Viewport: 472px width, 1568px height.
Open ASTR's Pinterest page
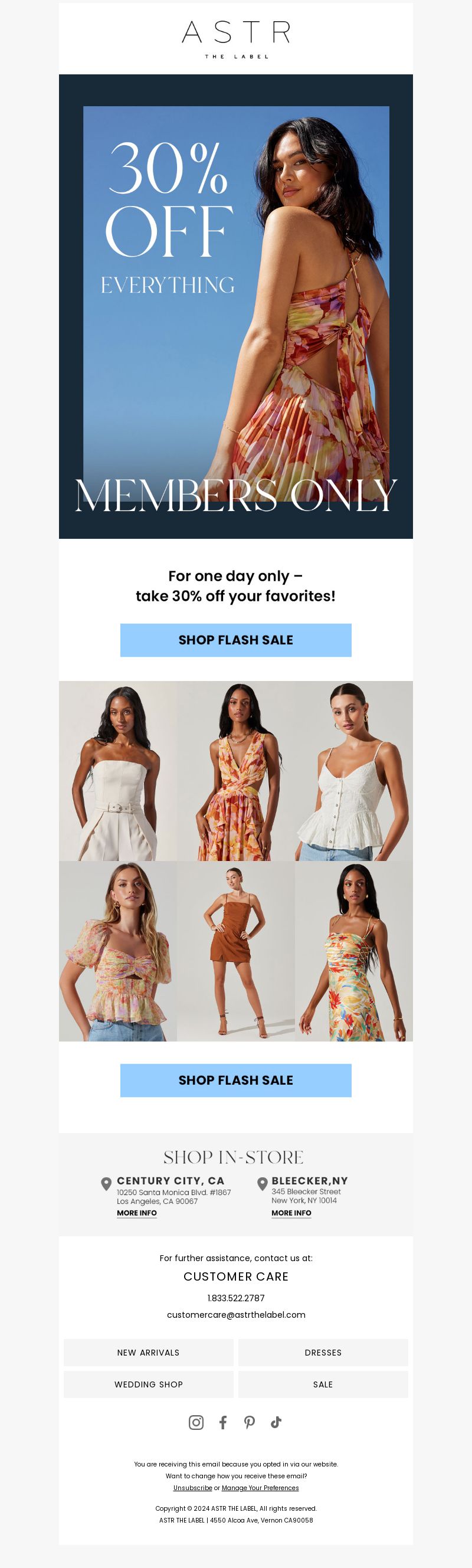coord(250,1422)
